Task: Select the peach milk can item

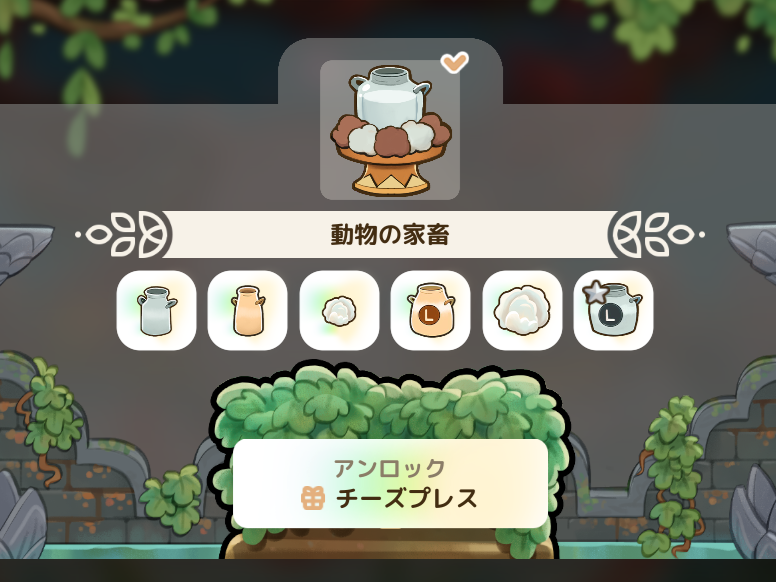Action: pos(247,311)
